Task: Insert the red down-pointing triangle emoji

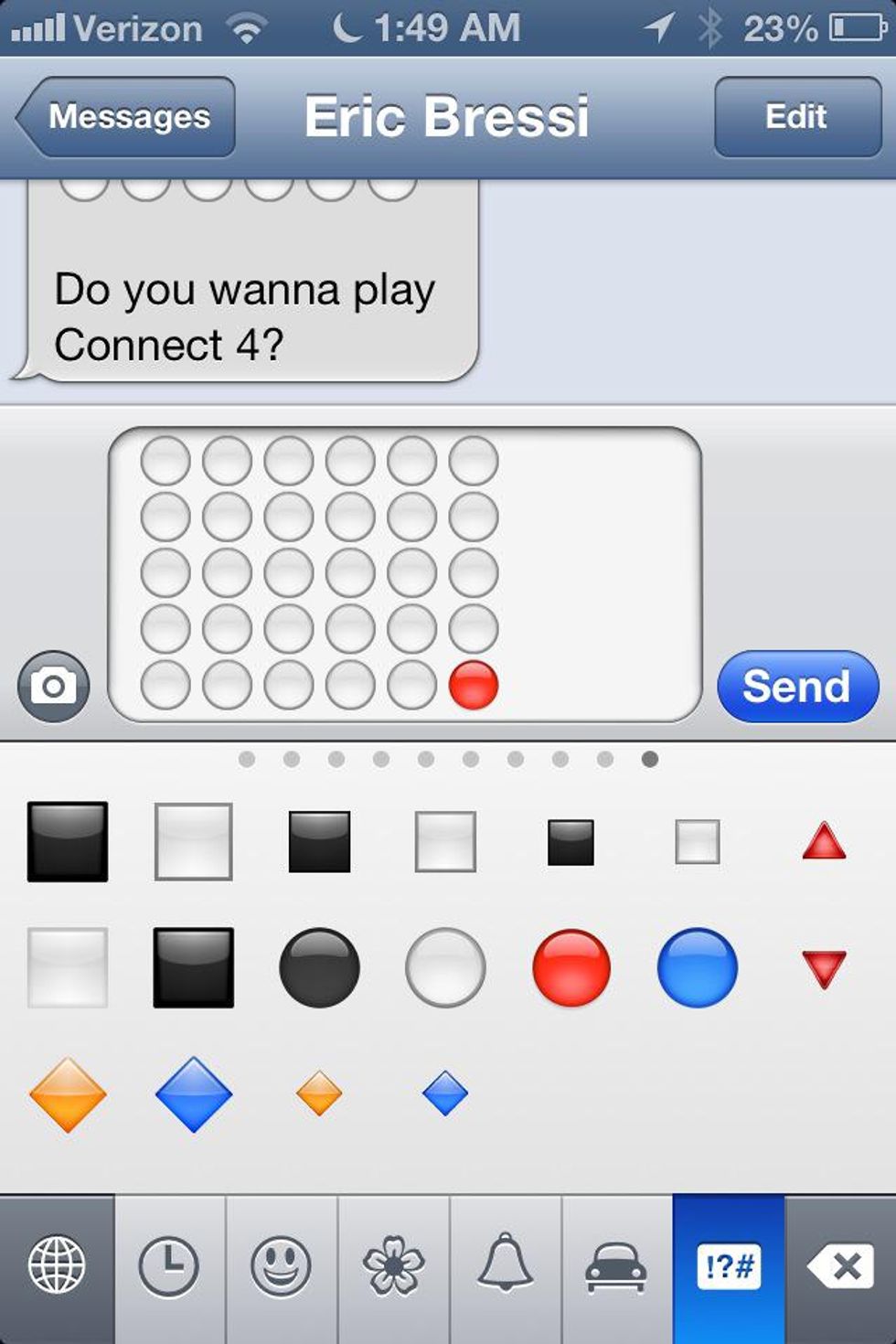Action: tap(824, 969)
